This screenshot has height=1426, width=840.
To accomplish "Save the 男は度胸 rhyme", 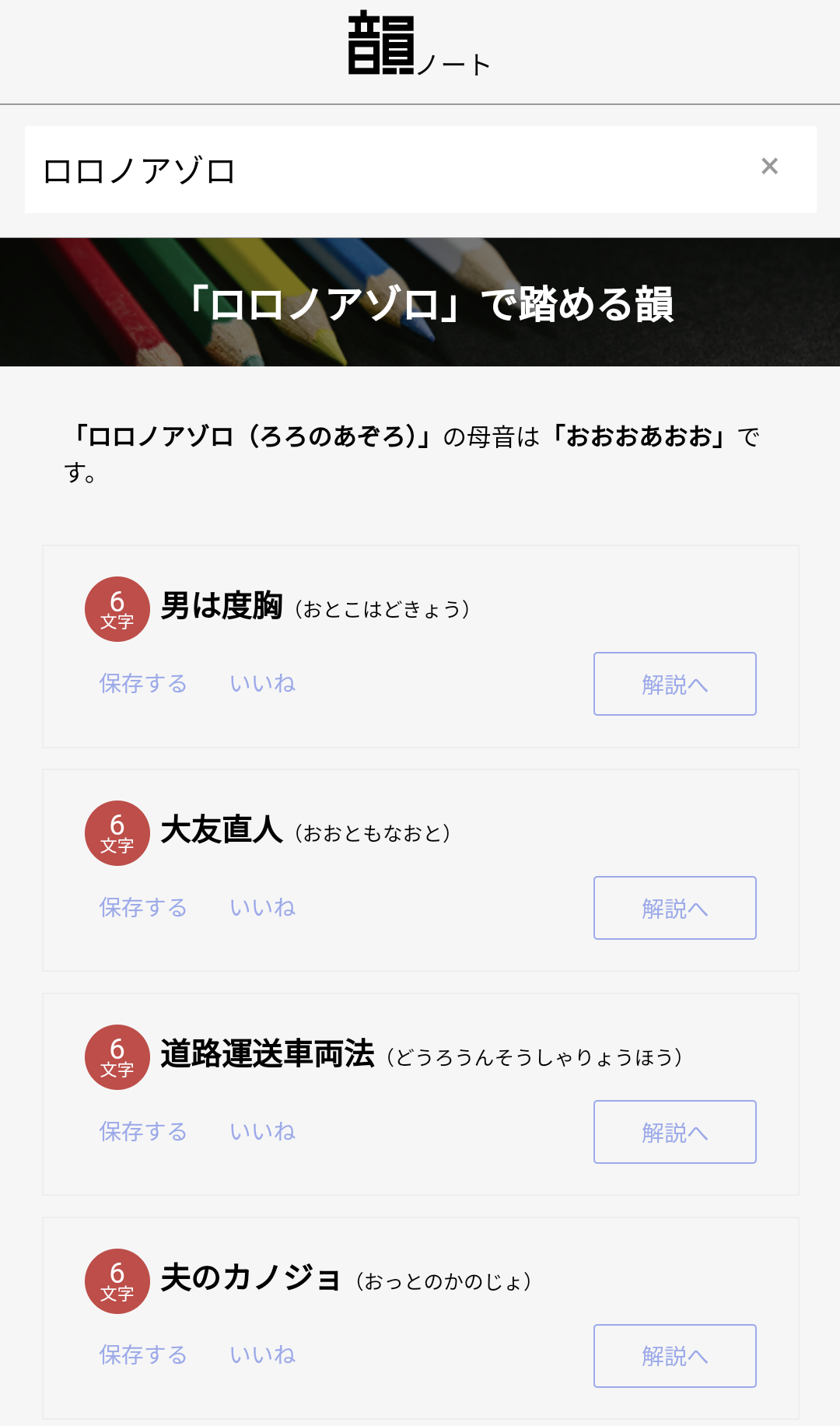I will (x=143, y=684).
